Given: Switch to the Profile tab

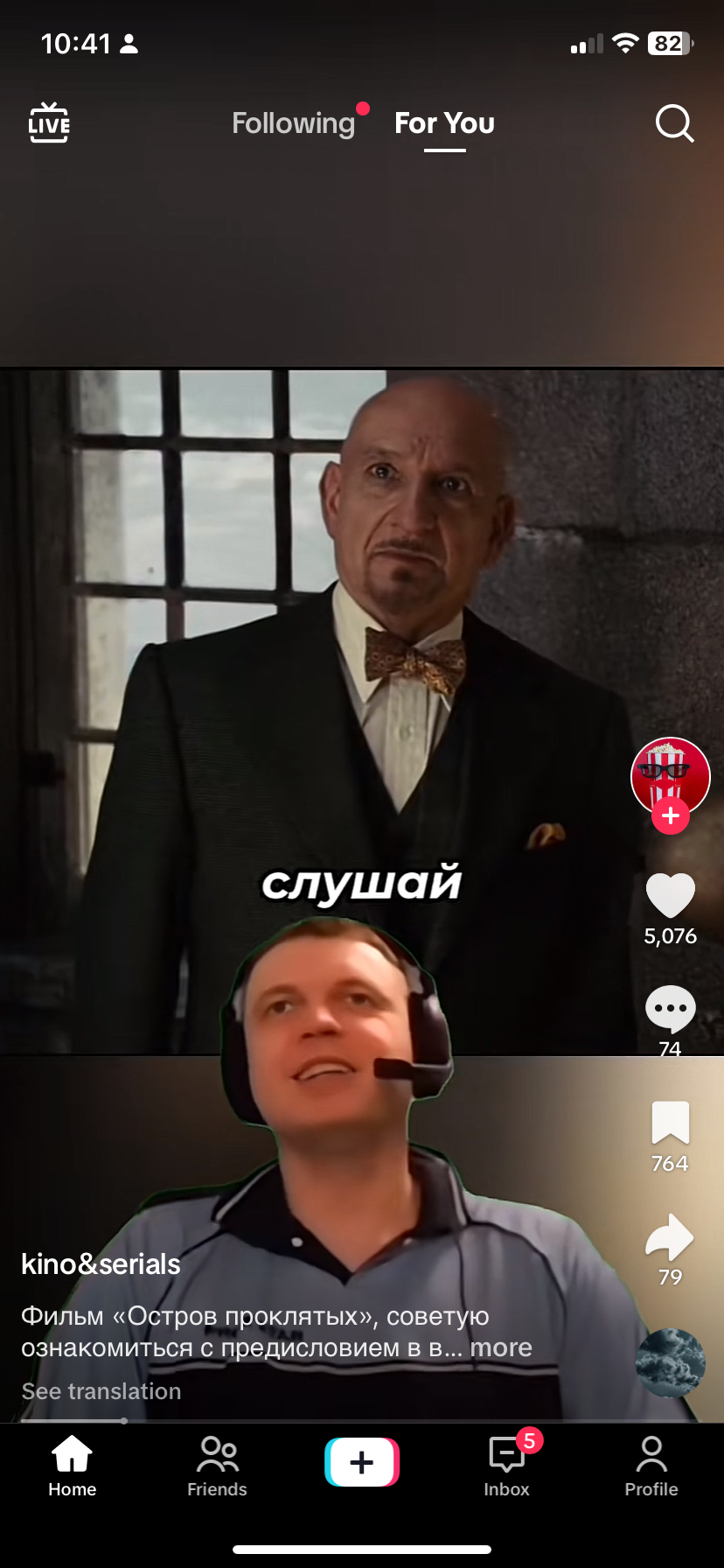Looking at the screenshot, I should [651, 1466].
